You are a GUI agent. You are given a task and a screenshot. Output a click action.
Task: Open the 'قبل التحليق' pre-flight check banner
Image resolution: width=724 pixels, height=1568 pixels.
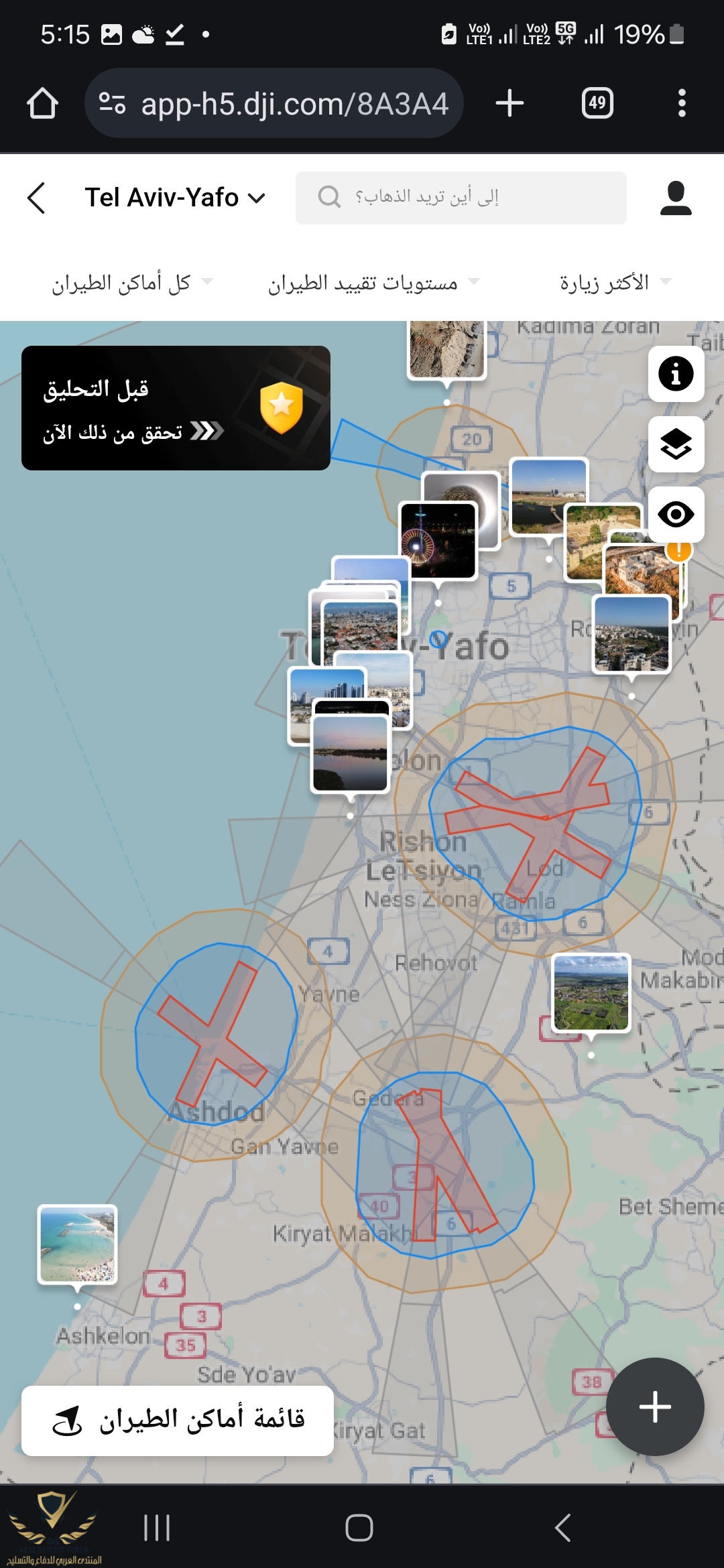coord(176,408)
